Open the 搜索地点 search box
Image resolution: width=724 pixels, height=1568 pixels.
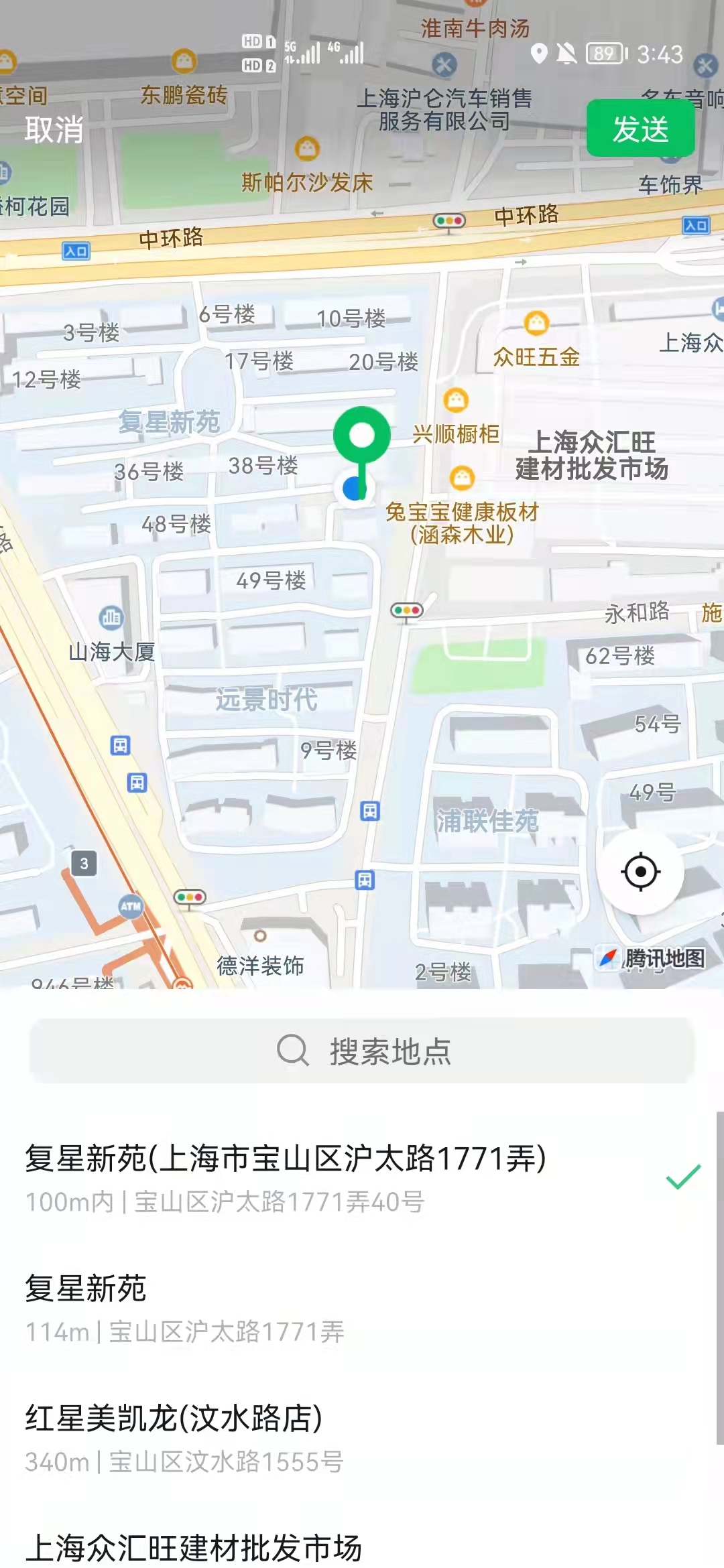[x=362, y=1051]
